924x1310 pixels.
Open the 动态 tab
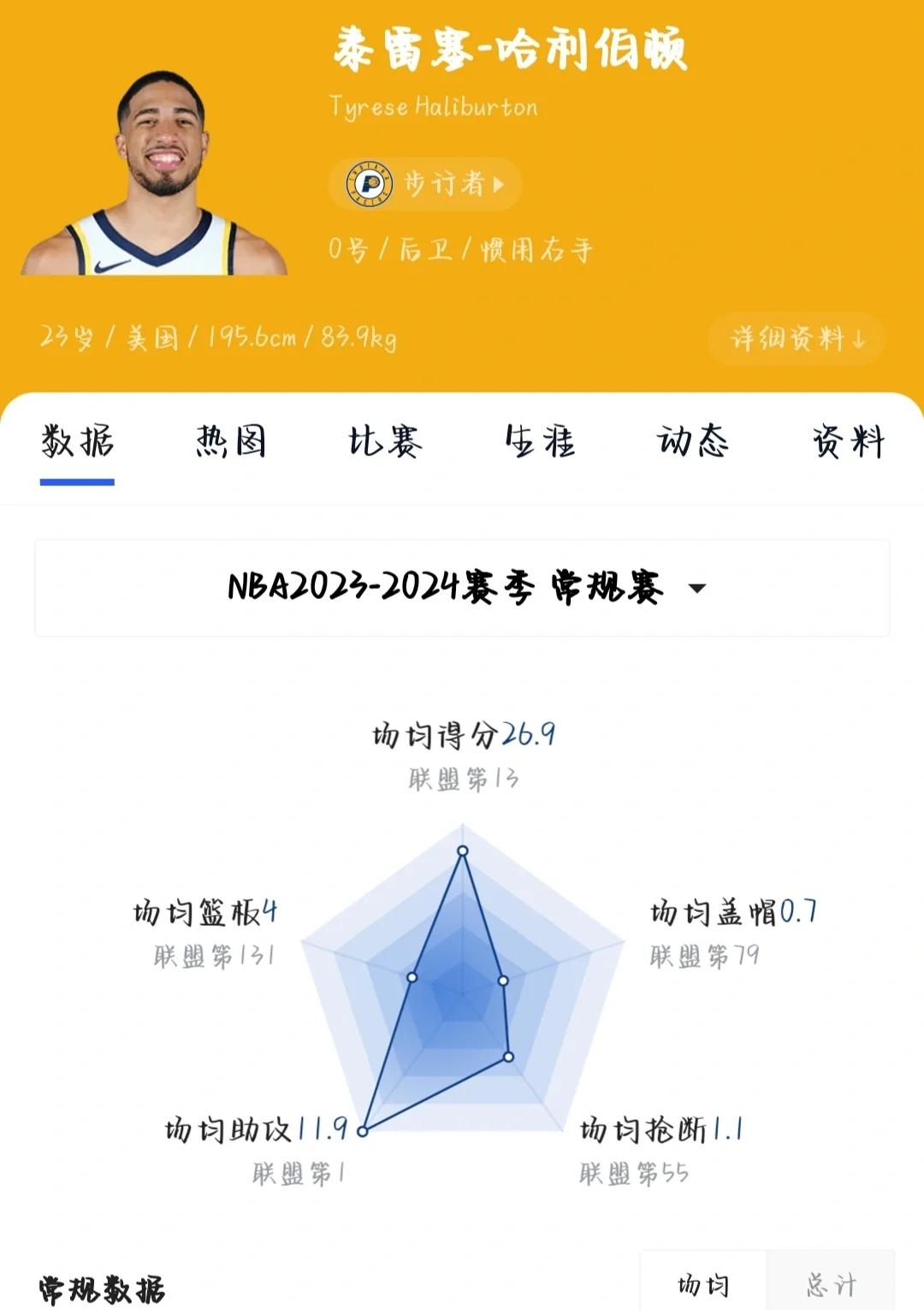pyautogui.click(x=693, y=442)
